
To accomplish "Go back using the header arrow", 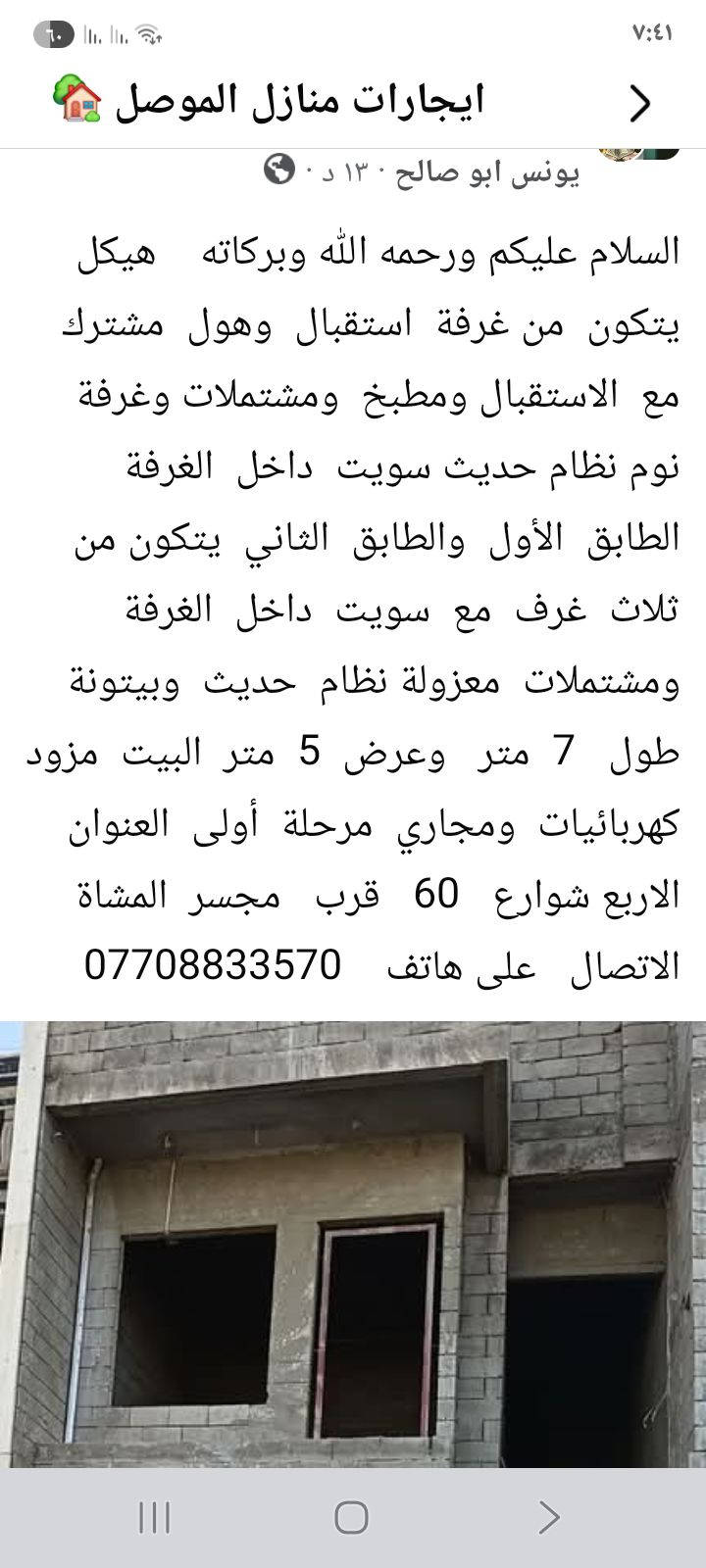I will [639, 103].
